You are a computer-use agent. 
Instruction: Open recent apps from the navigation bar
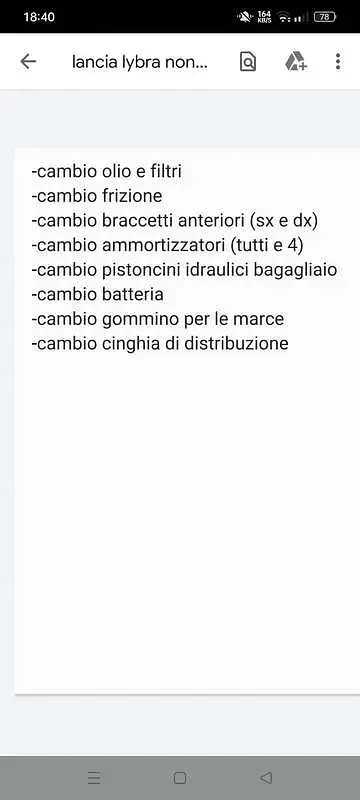point(94,778)
